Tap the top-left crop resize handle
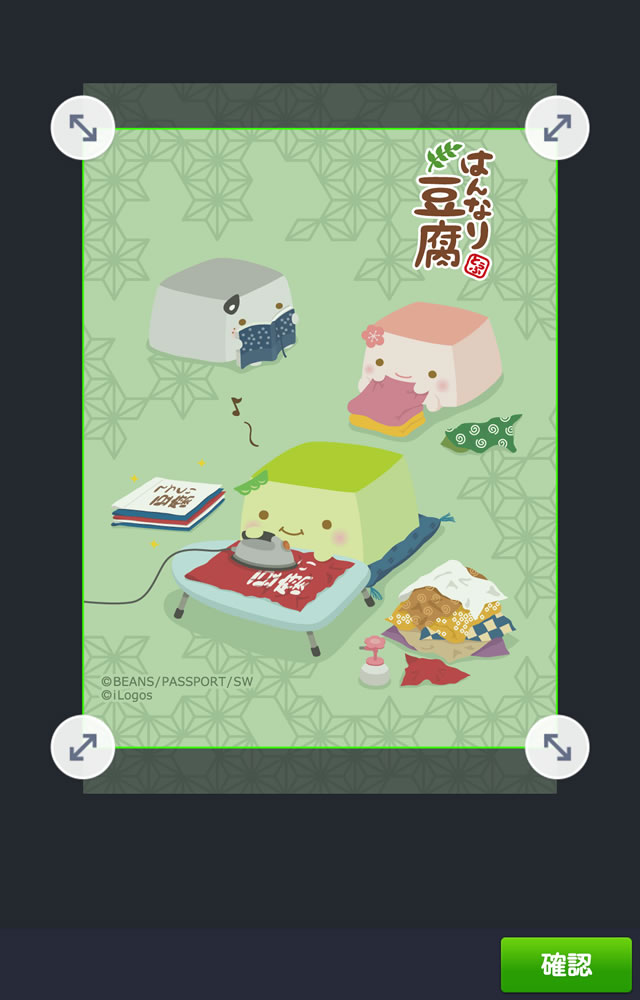The width and height of the screenshot is (640, 1000). [83, 128]
